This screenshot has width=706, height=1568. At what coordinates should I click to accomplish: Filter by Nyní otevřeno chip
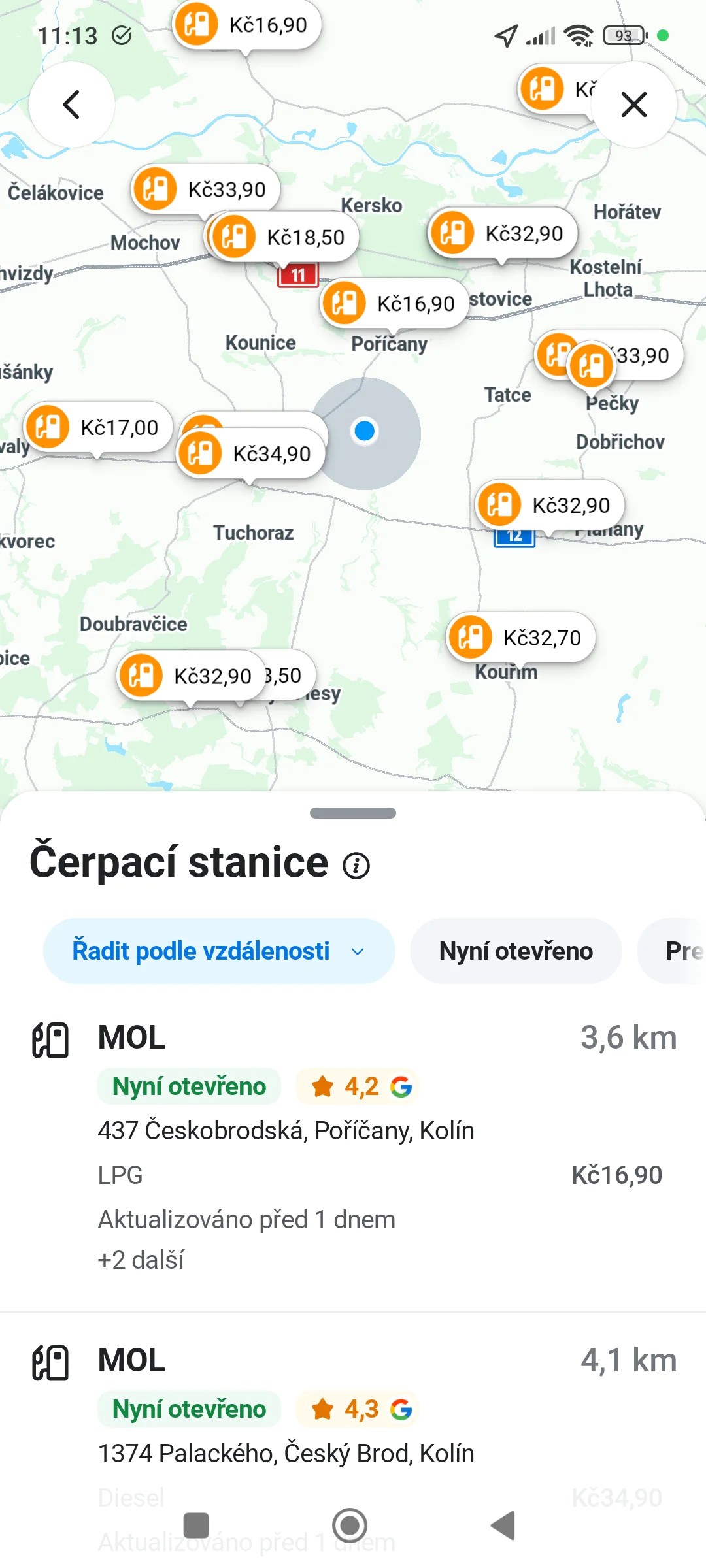coord(516,951)
